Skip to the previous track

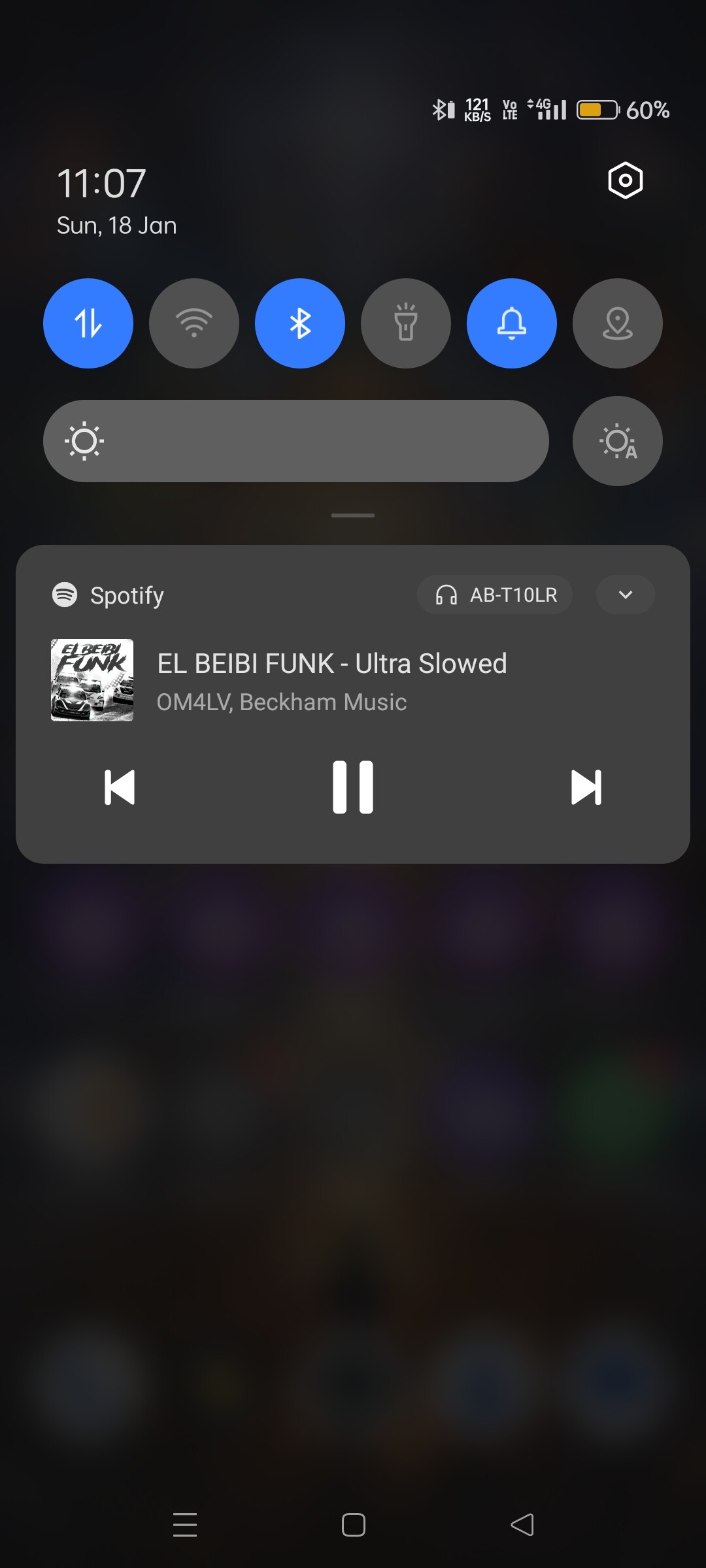point(120,787)
